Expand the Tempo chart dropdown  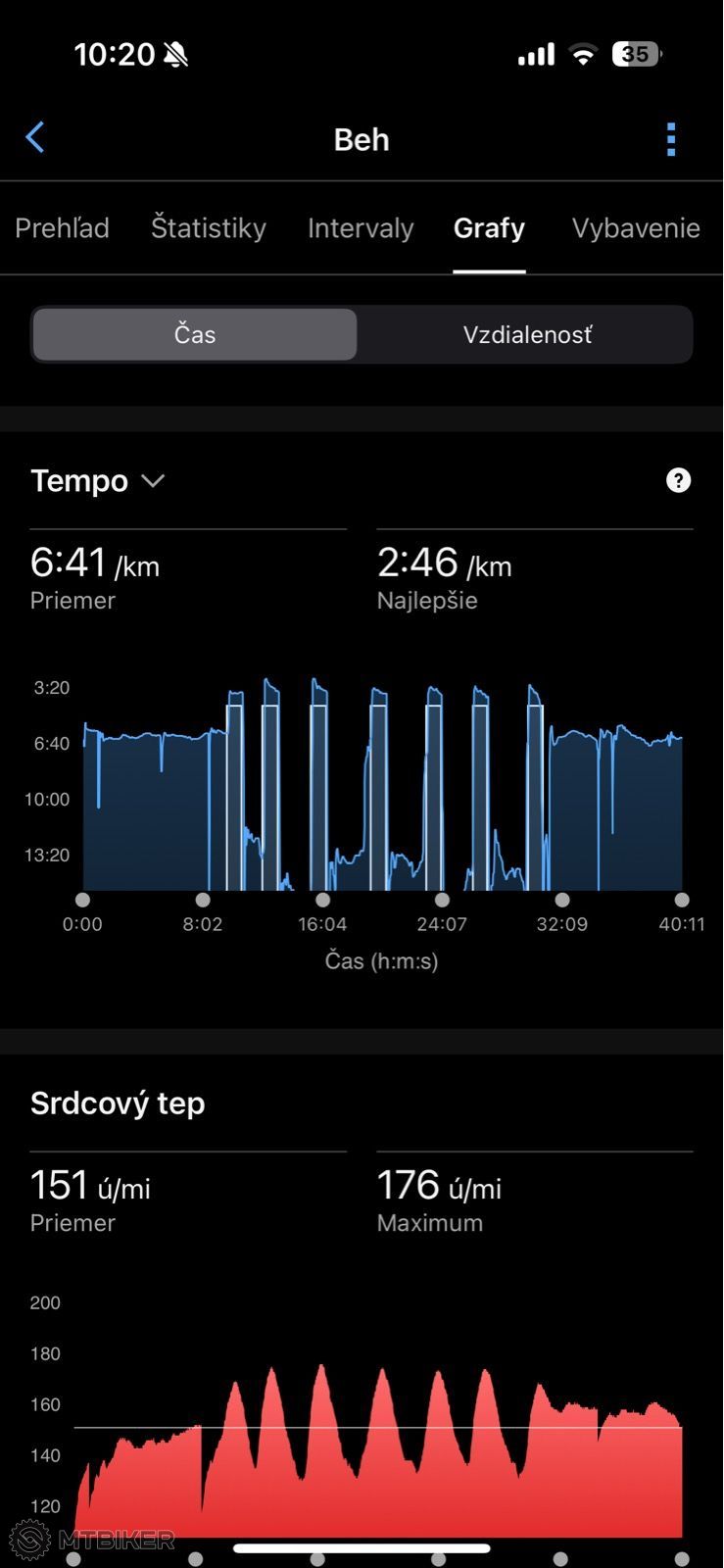click(x=97, y=481)
